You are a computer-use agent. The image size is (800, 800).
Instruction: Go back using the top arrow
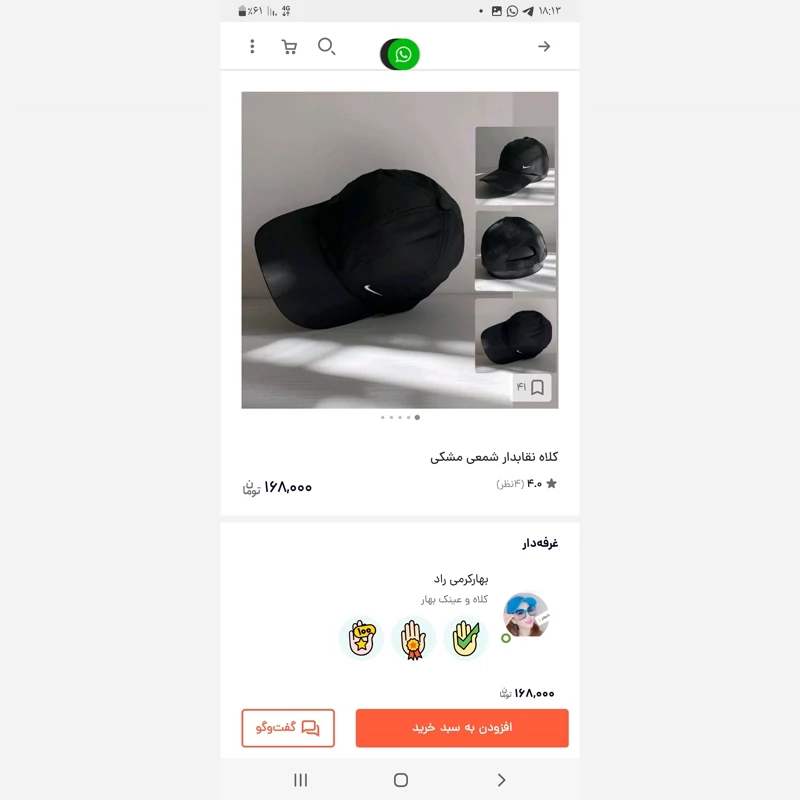point(544,46)
